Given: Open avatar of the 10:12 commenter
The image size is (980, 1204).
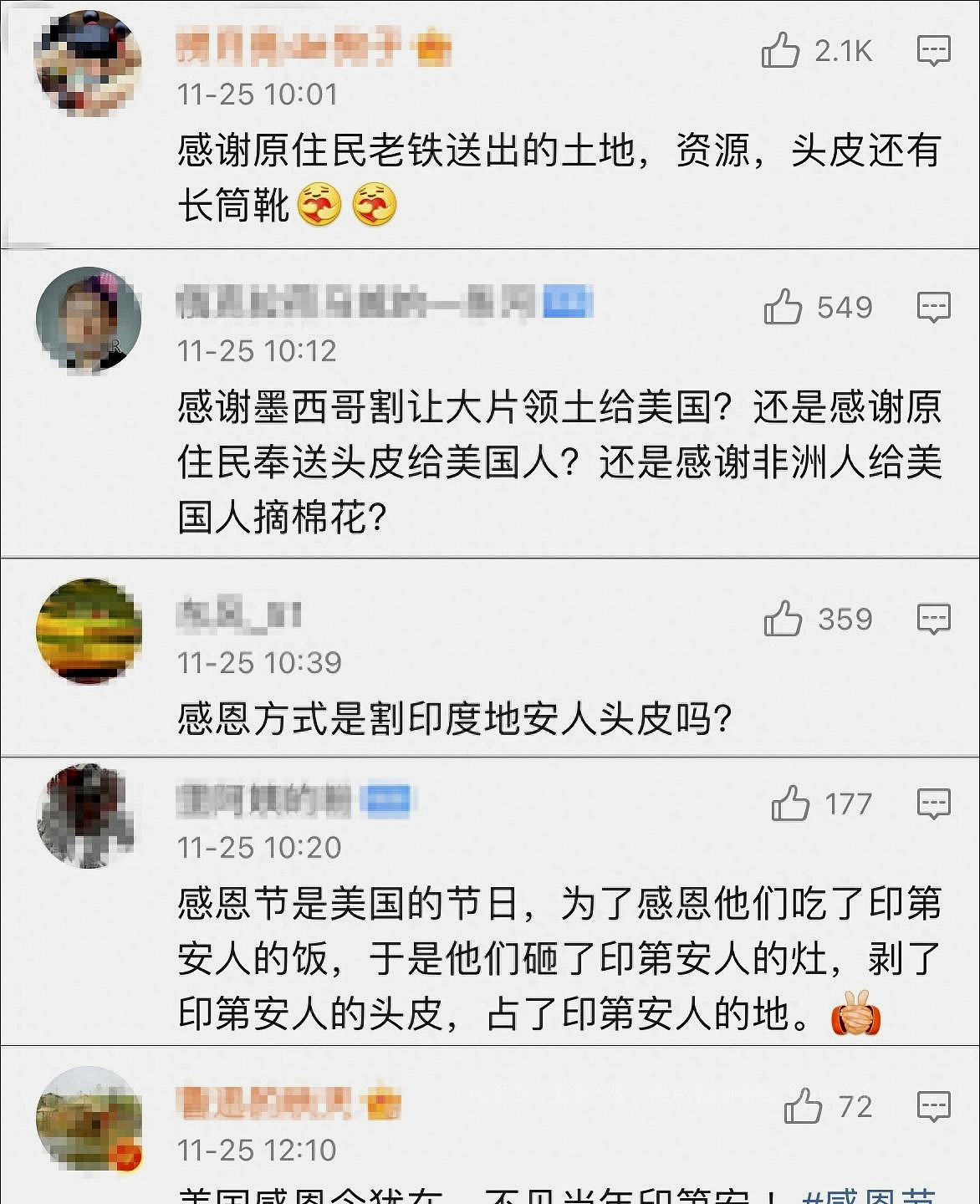Looking at the screenshot, I should click(x=87, y=319).
